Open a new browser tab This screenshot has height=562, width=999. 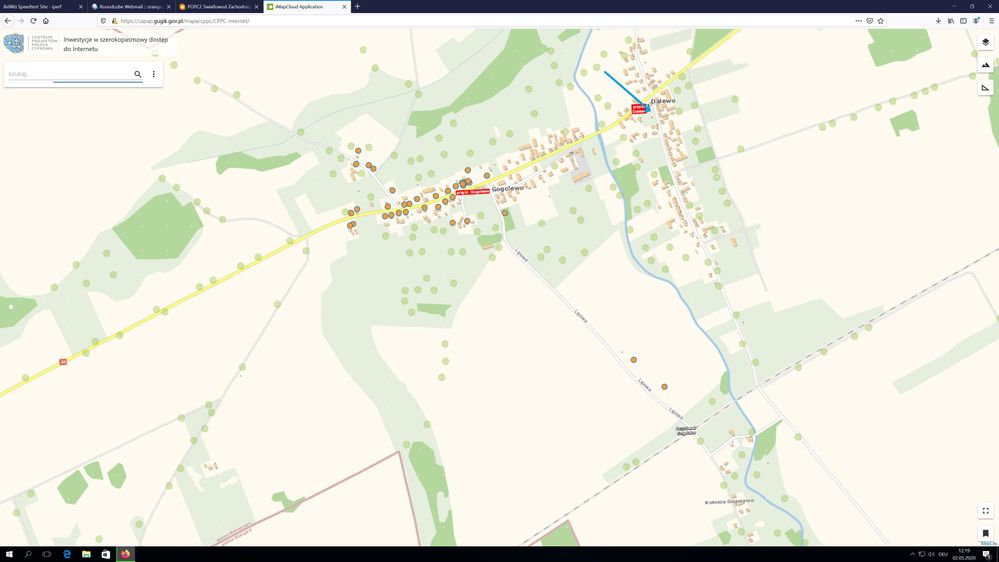(x=357, y=6)
